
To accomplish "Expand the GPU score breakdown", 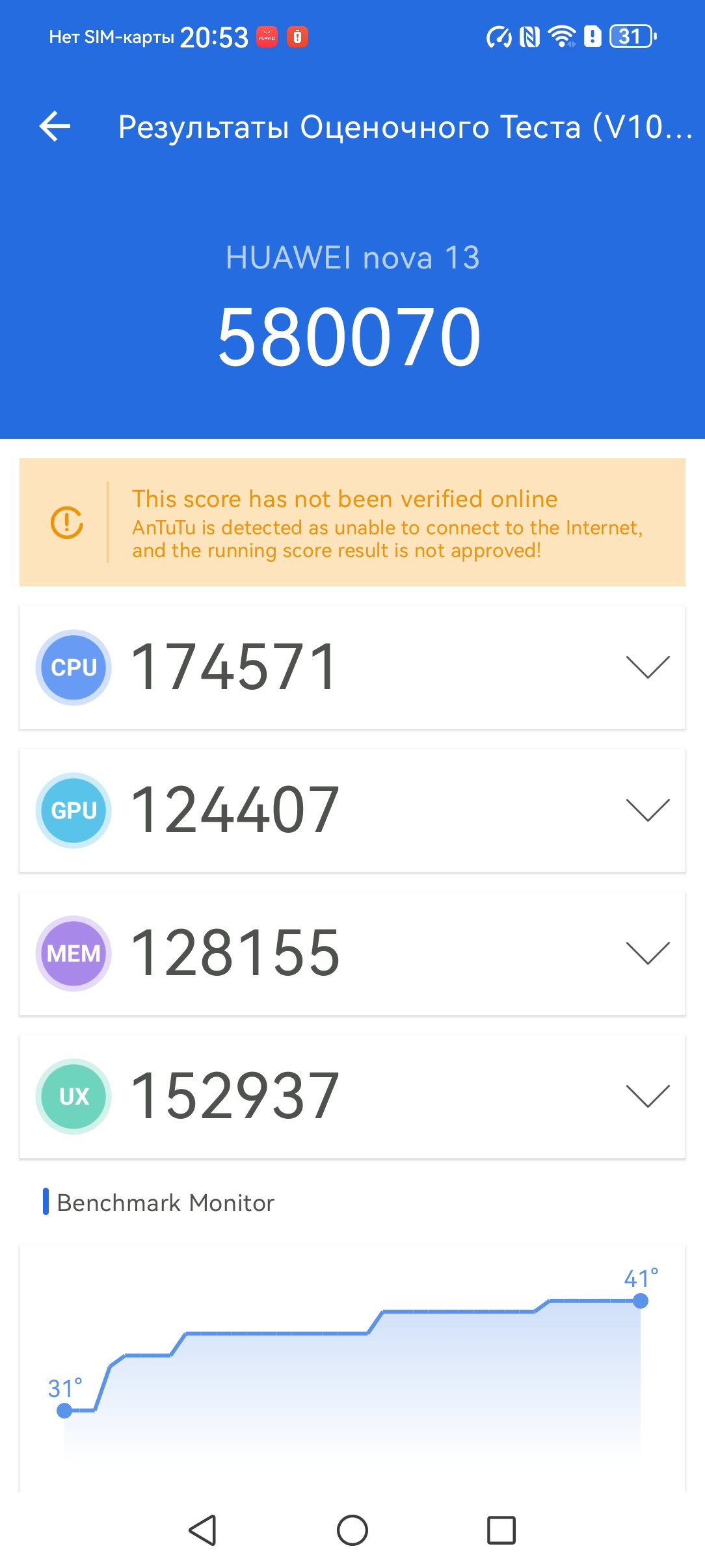I will pyautogui.click(x=647, y=810).
